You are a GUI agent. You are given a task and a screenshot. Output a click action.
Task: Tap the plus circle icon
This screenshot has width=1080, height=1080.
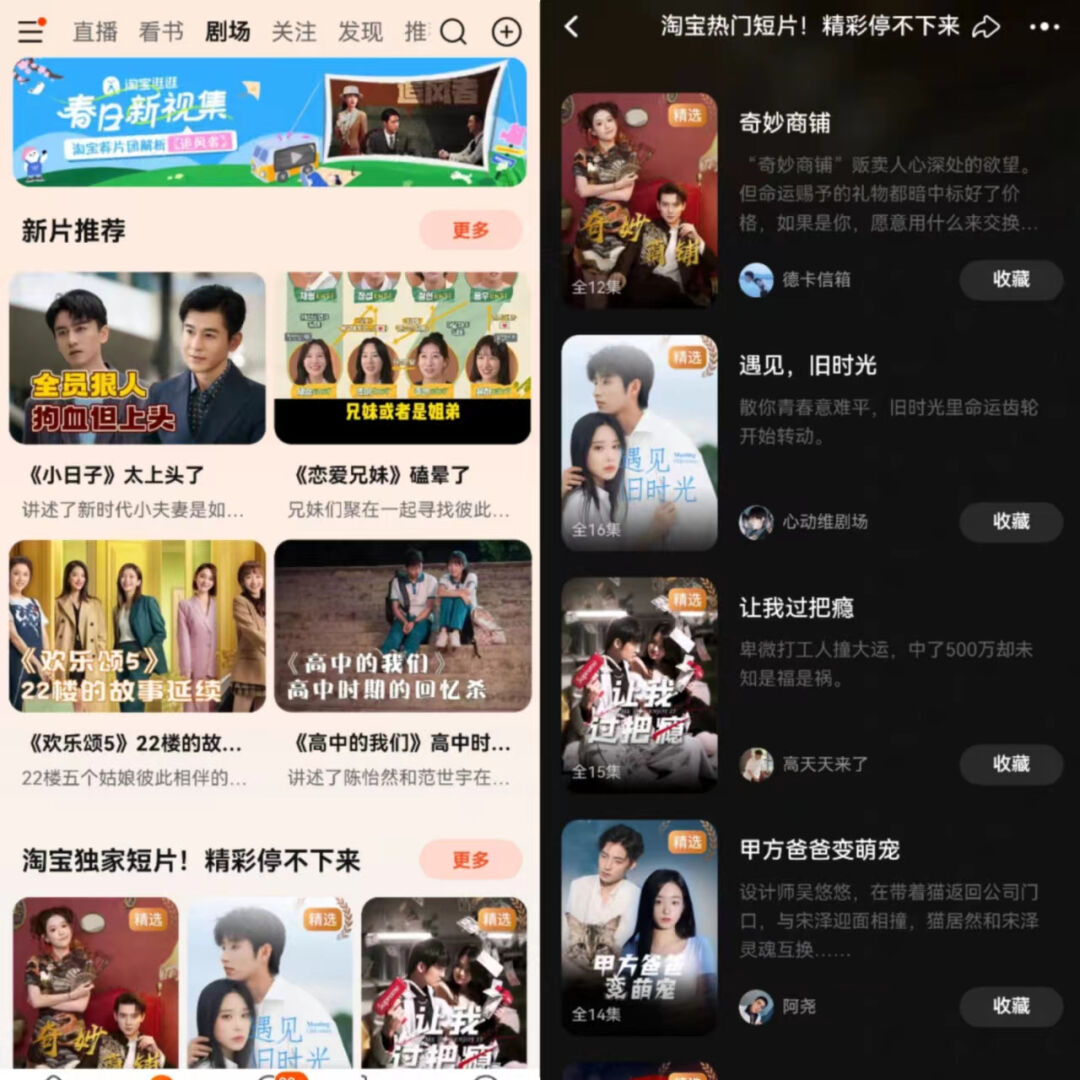[x=507, y=32]
